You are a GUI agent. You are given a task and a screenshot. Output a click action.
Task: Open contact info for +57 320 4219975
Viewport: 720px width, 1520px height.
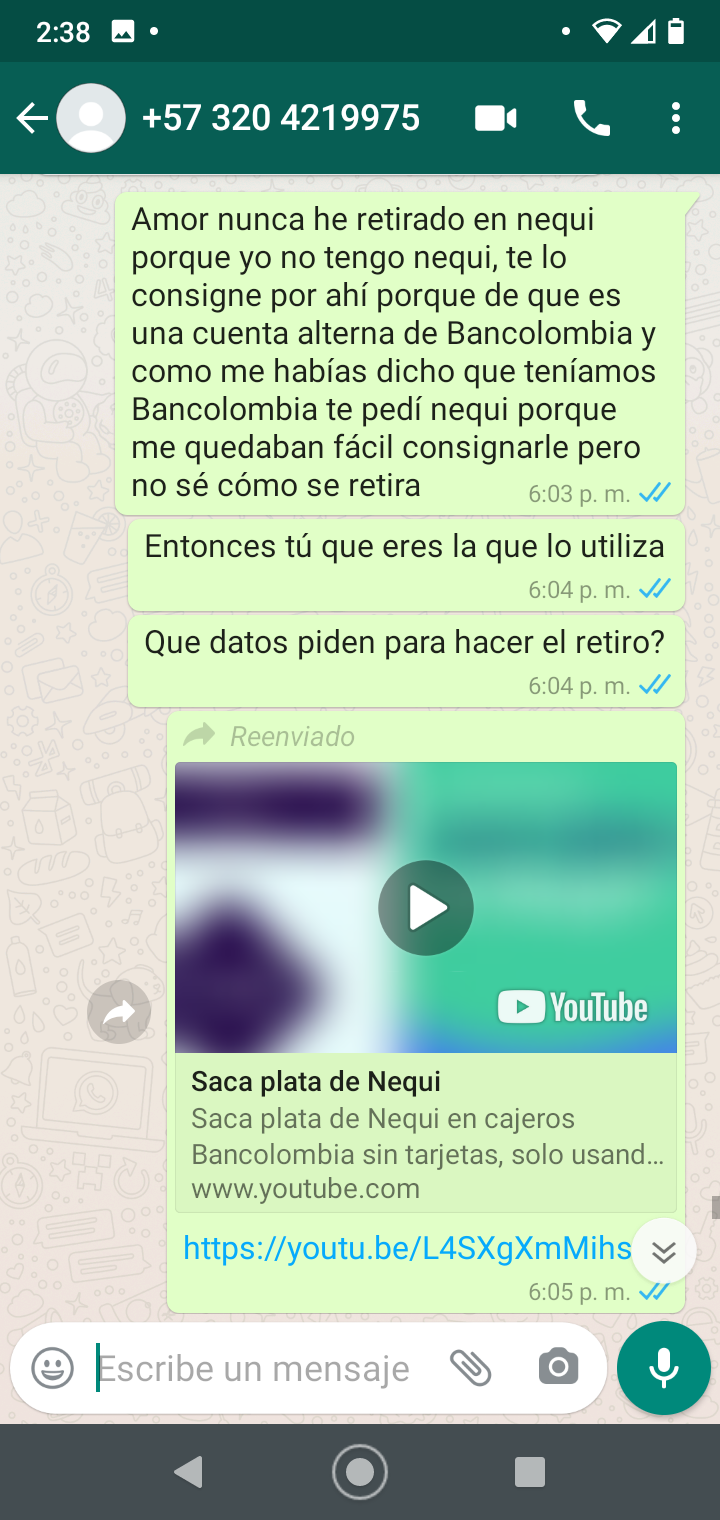280,119
